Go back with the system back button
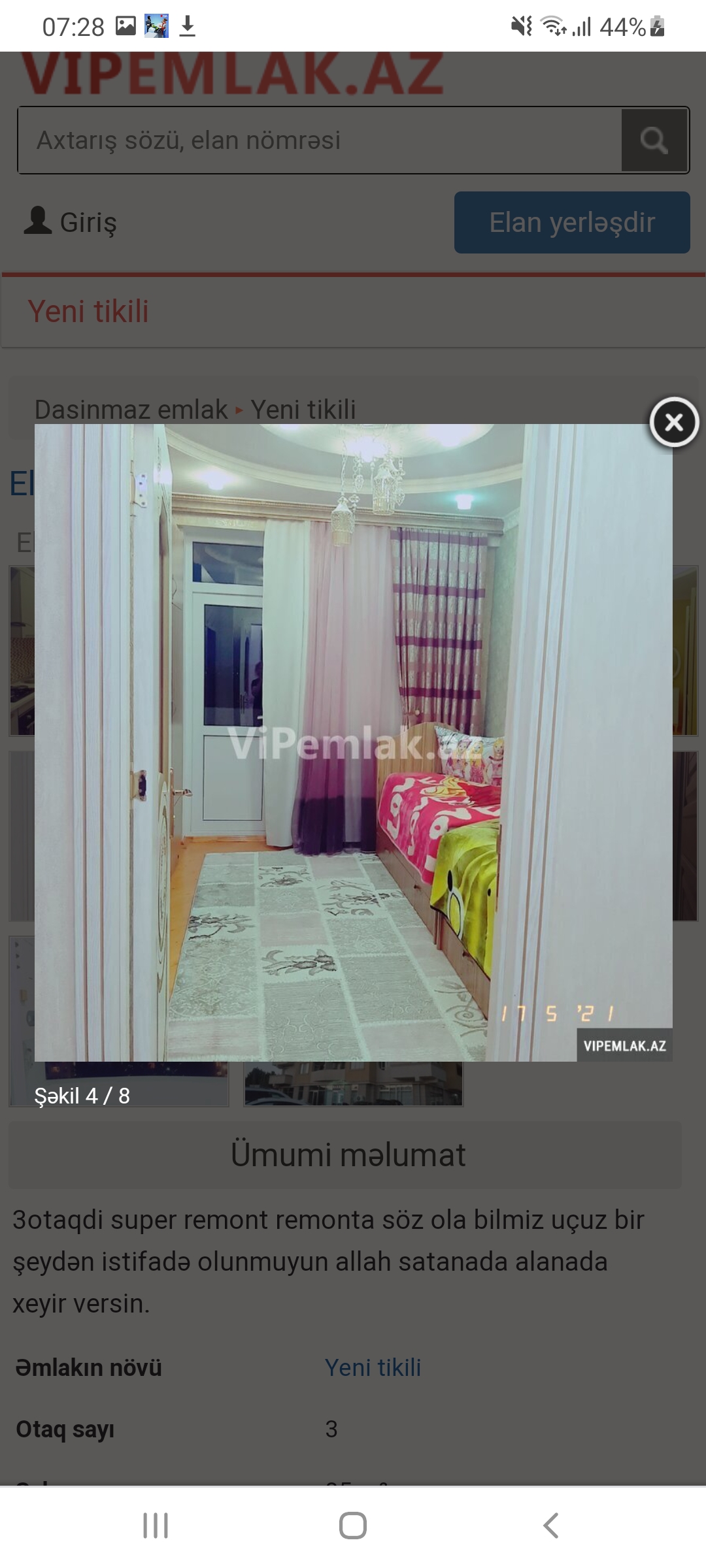Image resolution: width=706 pixels, height=1568 pixels. (551, 1526)
